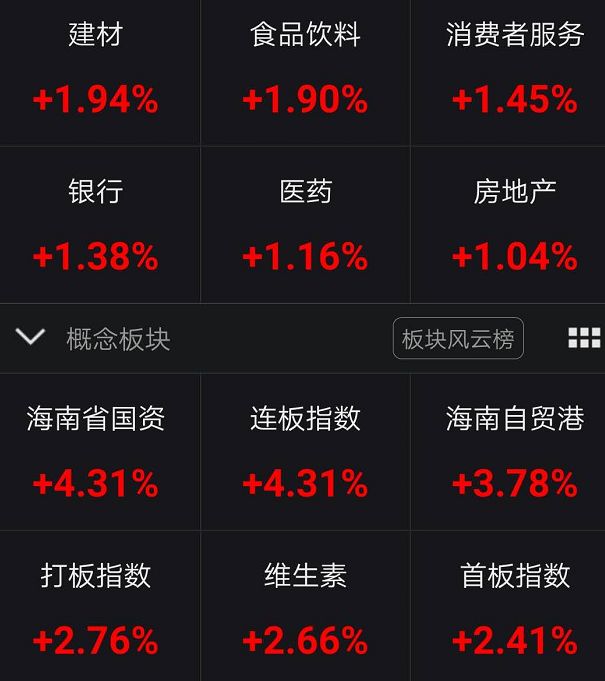This screenshot has height=681, width=605.
Task: Collapse the 概念板块 section chevron
Action: click(31, 338)
